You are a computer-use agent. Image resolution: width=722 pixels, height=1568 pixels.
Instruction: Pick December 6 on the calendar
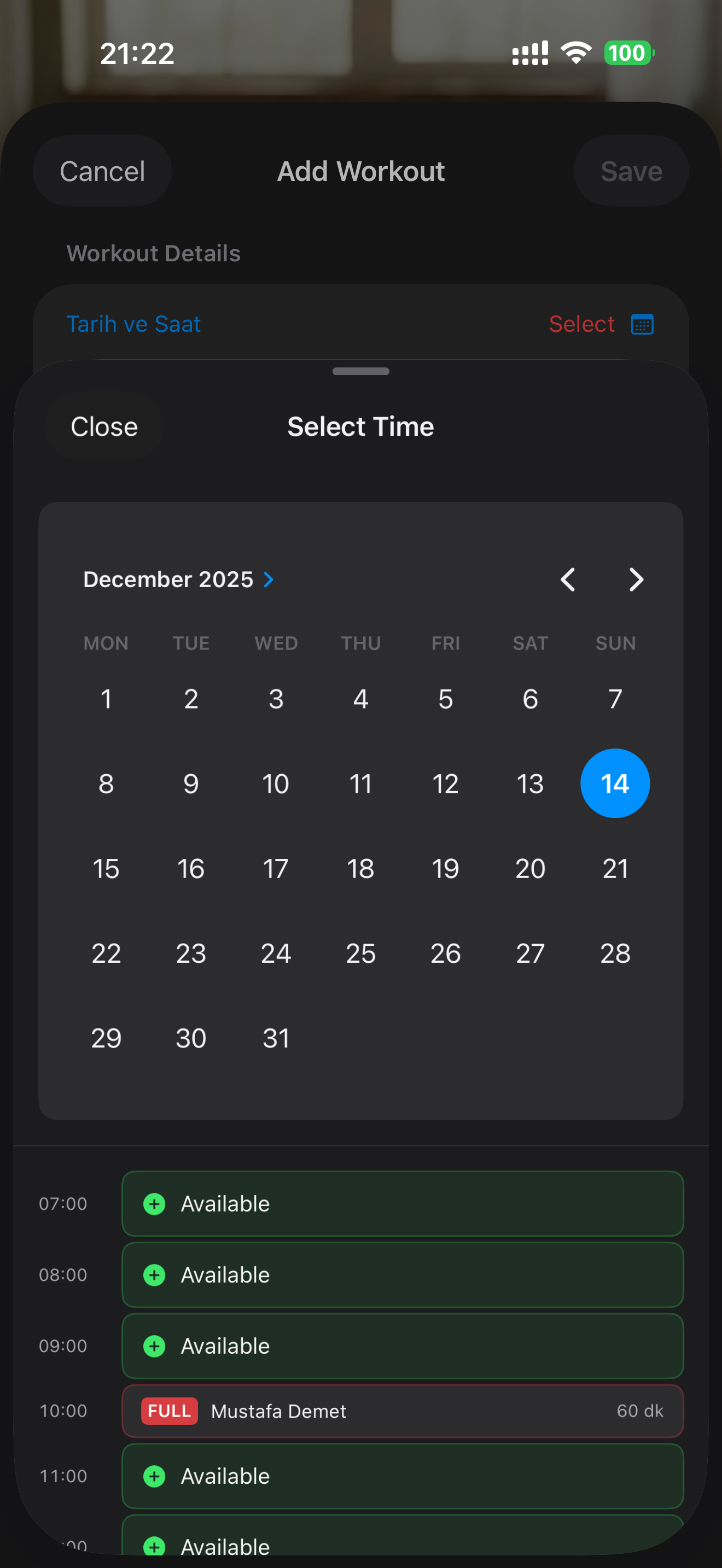tap(530, 699)
